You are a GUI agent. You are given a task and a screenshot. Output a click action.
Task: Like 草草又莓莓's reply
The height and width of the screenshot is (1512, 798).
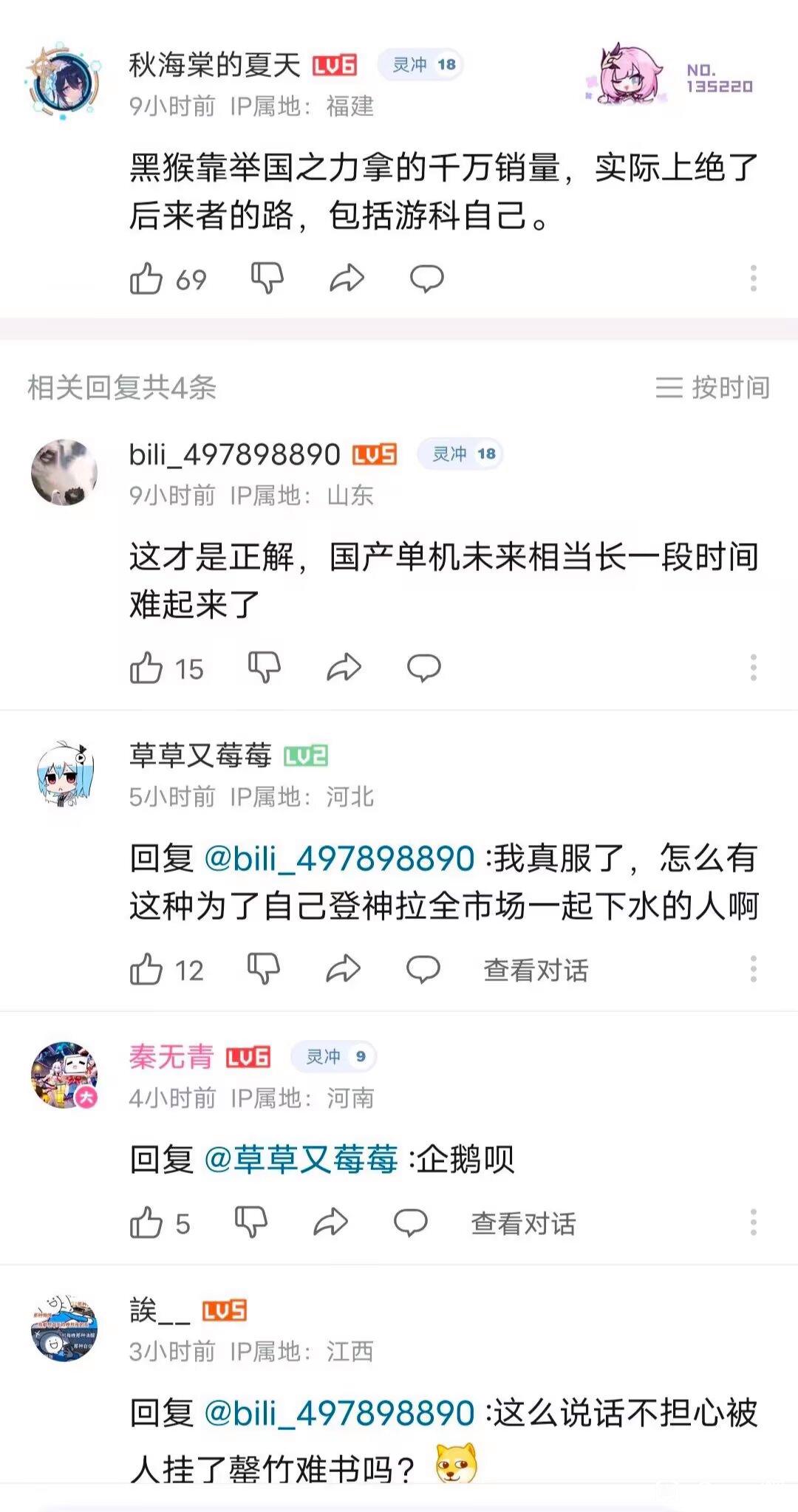coord(146,970)
